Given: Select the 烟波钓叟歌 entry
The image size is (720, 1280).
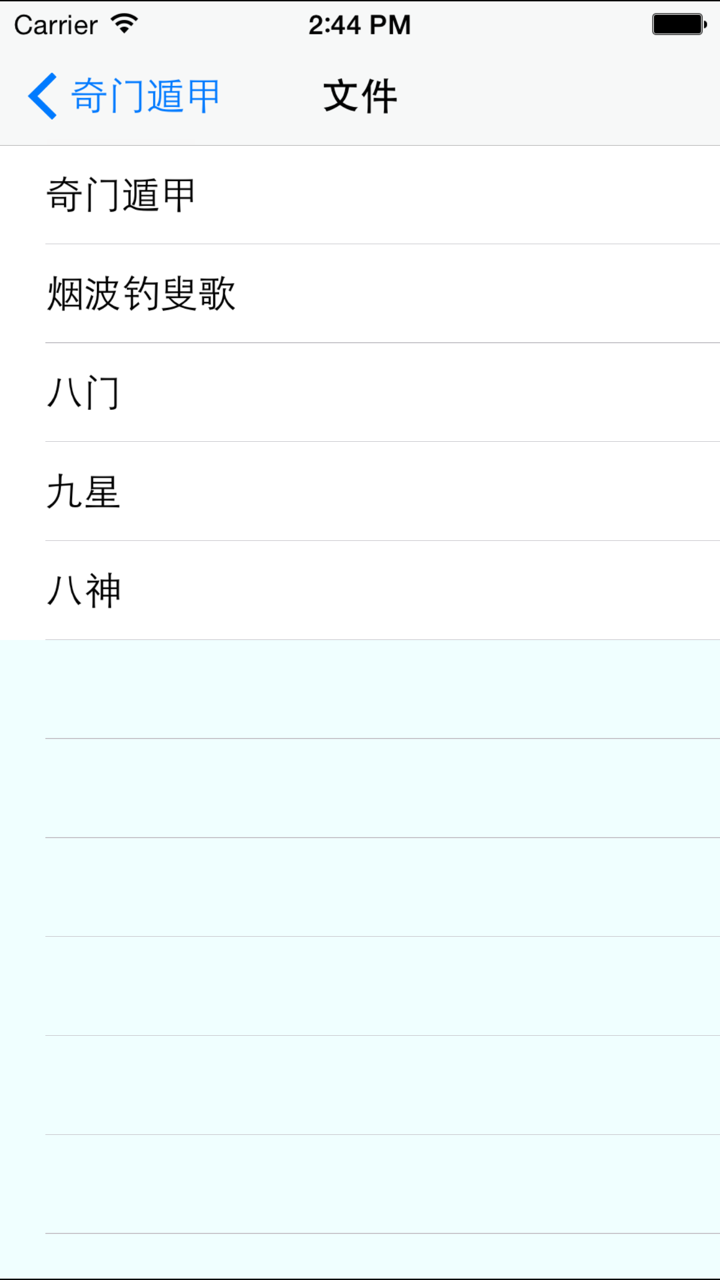Looking at the screenshot, I should coord(140,294).
